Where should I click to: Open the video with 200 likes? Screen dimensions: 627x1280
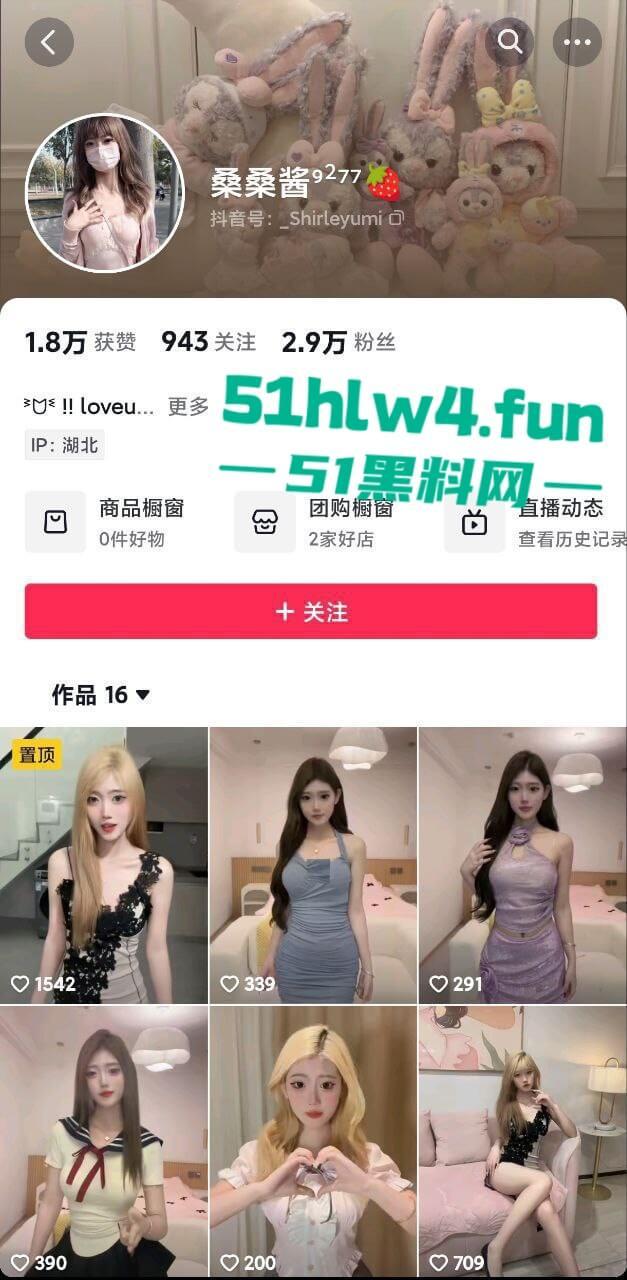click(x=313, y=1140)
